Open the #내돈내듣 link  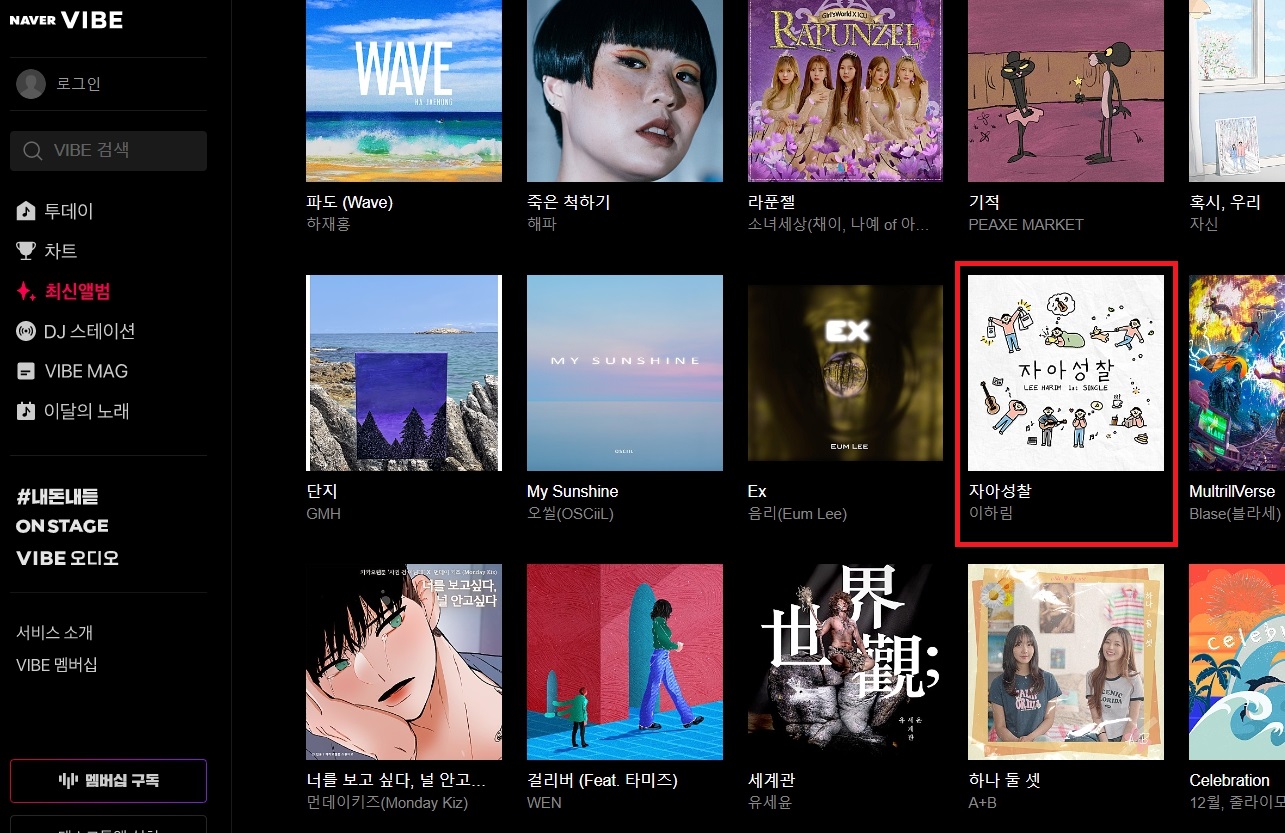tap(57, 497)
